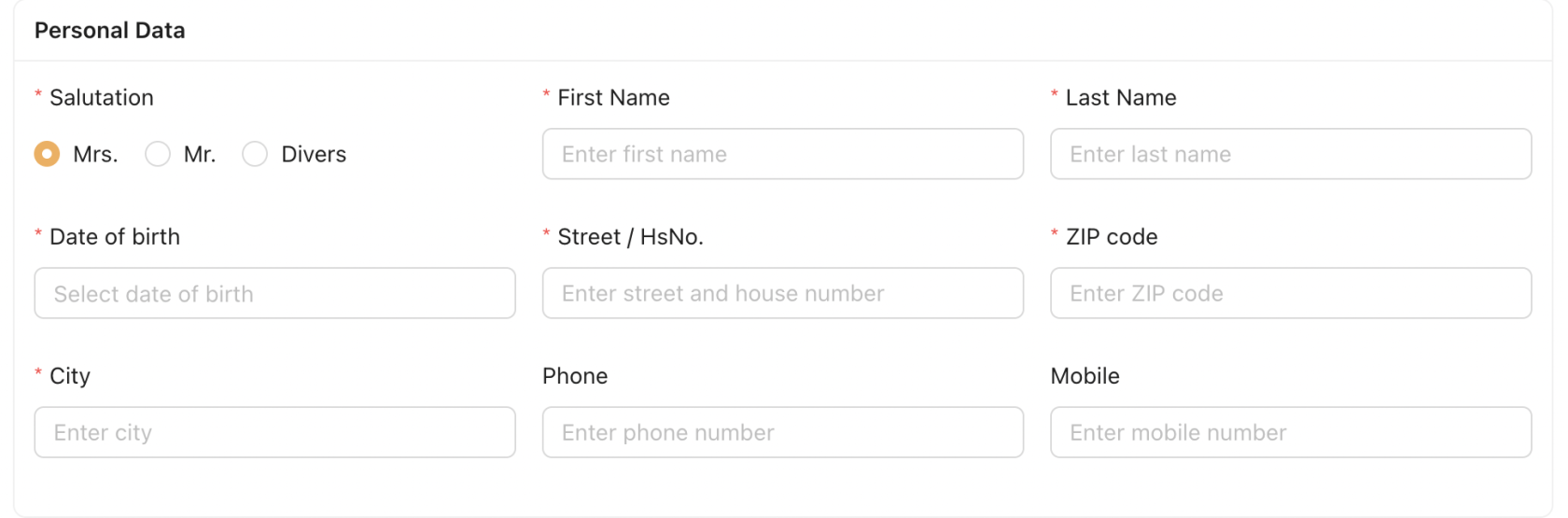This screenshot has width=1568, height=518.
Task: Focus the First Name field
Action: coord(782,154)
